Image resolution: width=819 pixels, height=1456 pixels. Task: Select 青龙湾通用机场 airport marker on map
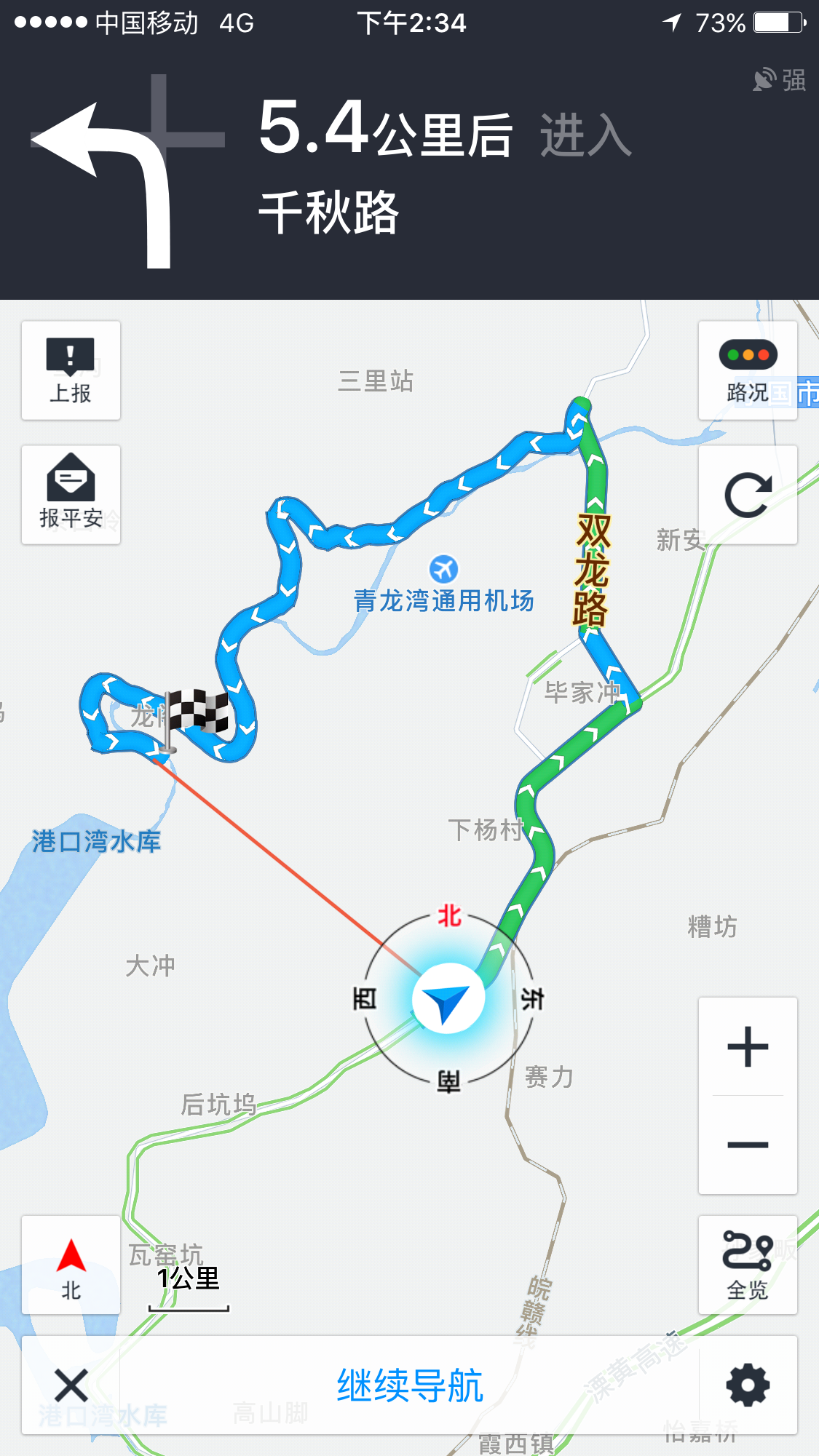tap(443, 569)
